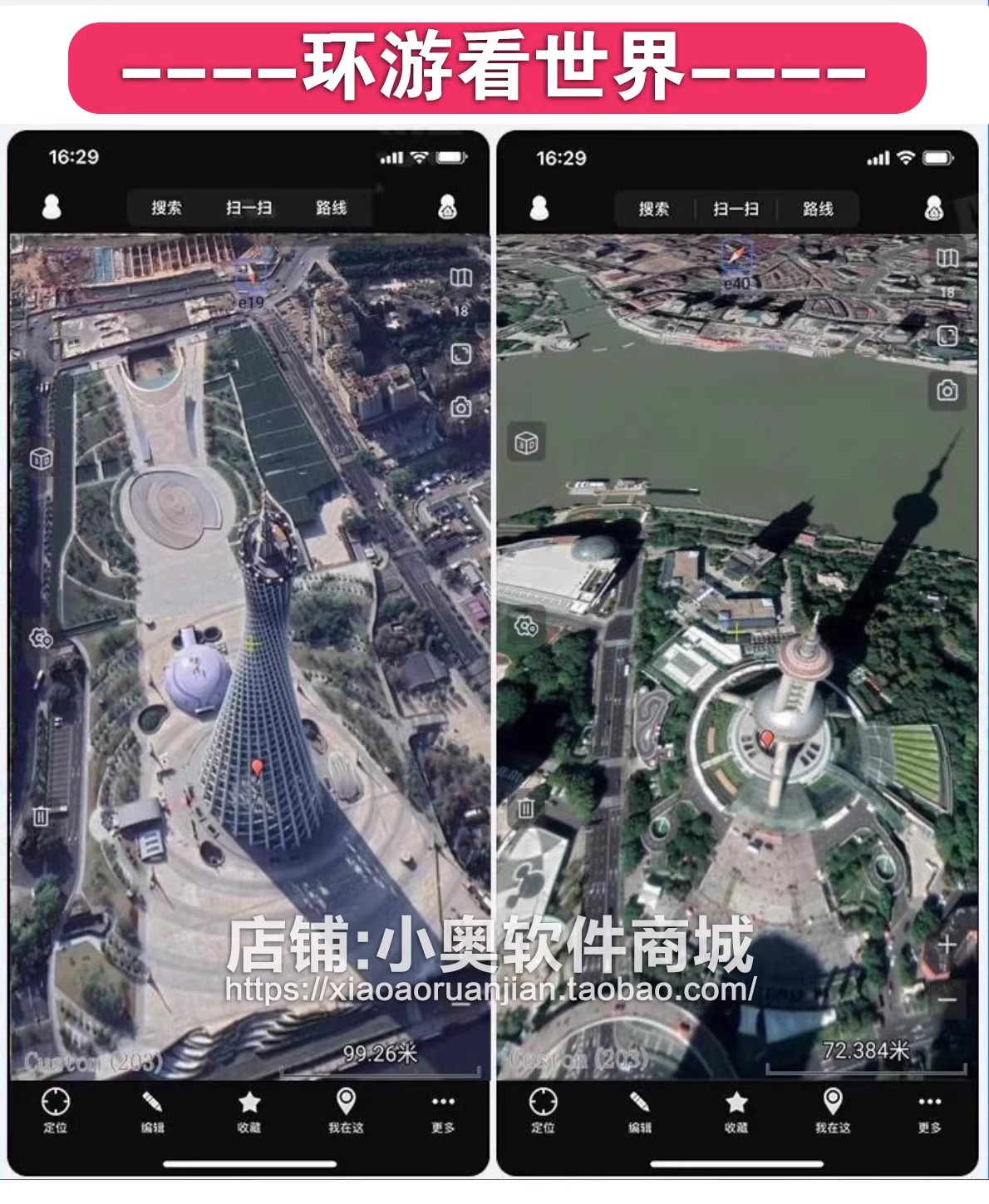Tap the fullscreen expand icon

click(461, 353)
